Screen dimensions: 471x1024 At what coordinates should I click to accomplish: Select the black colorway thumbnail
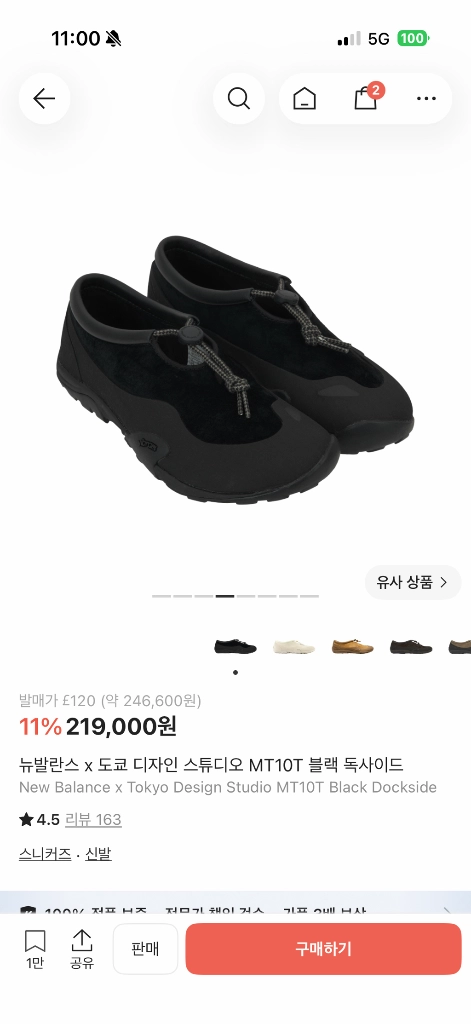(235, 647)
